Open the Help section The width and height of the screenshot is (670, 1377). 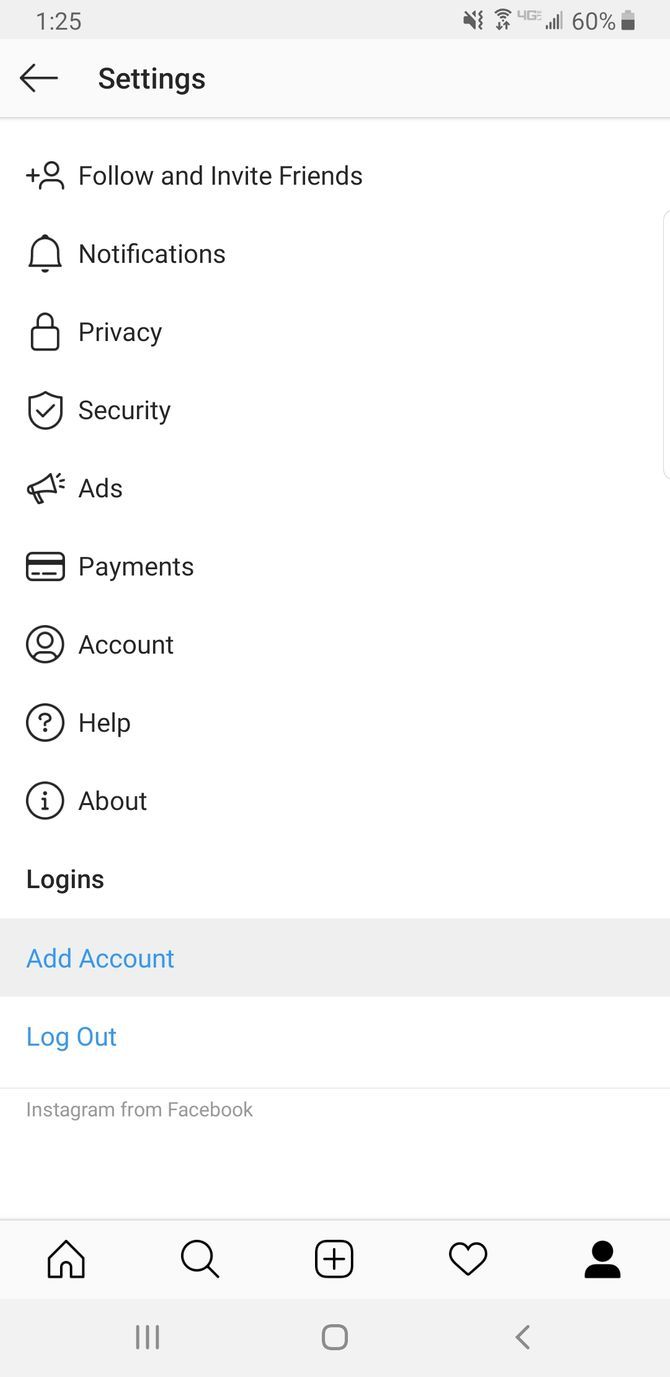pos(104,722)
